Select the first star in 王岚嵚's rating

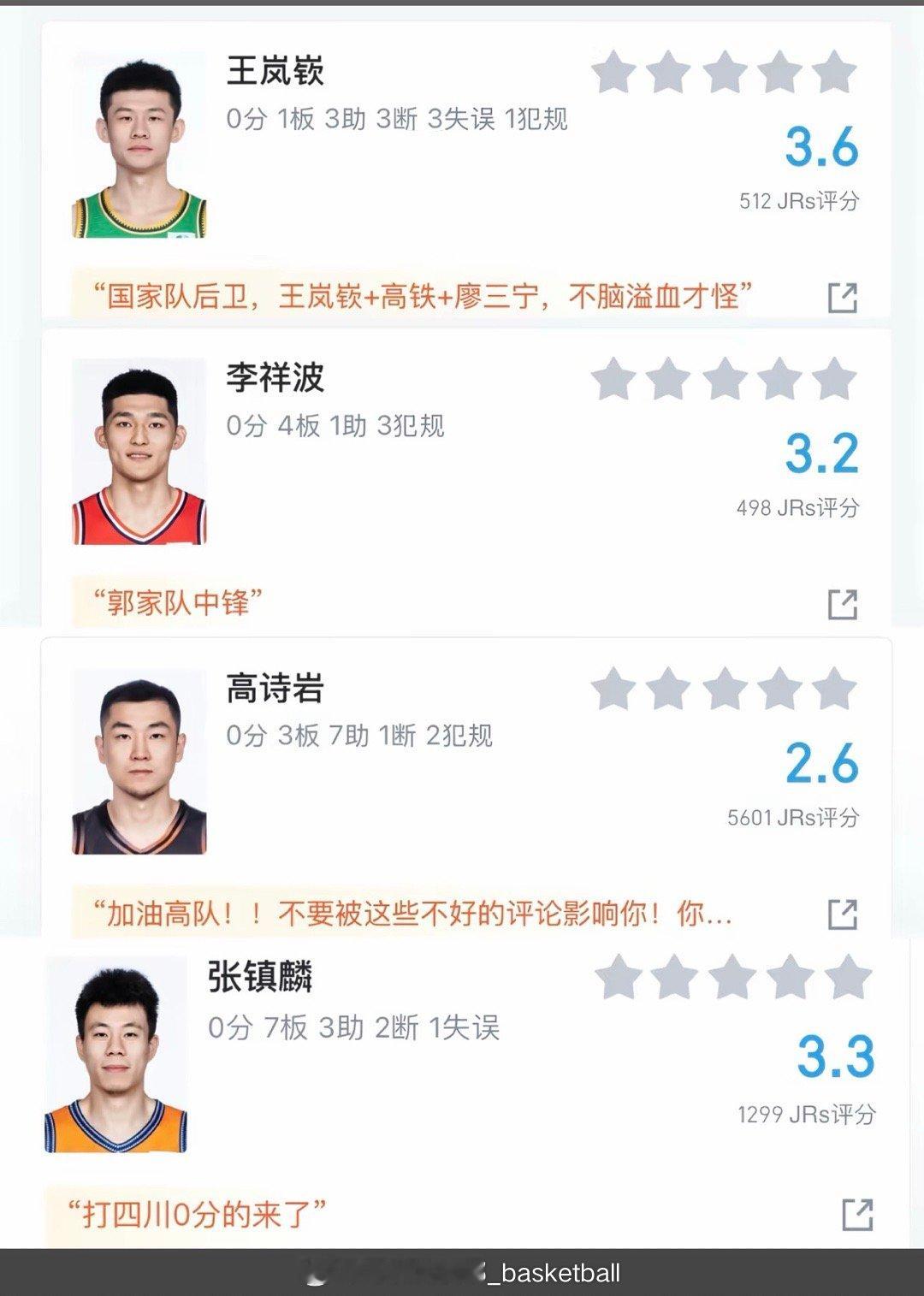pyautogui.click(x=613, y=71)
